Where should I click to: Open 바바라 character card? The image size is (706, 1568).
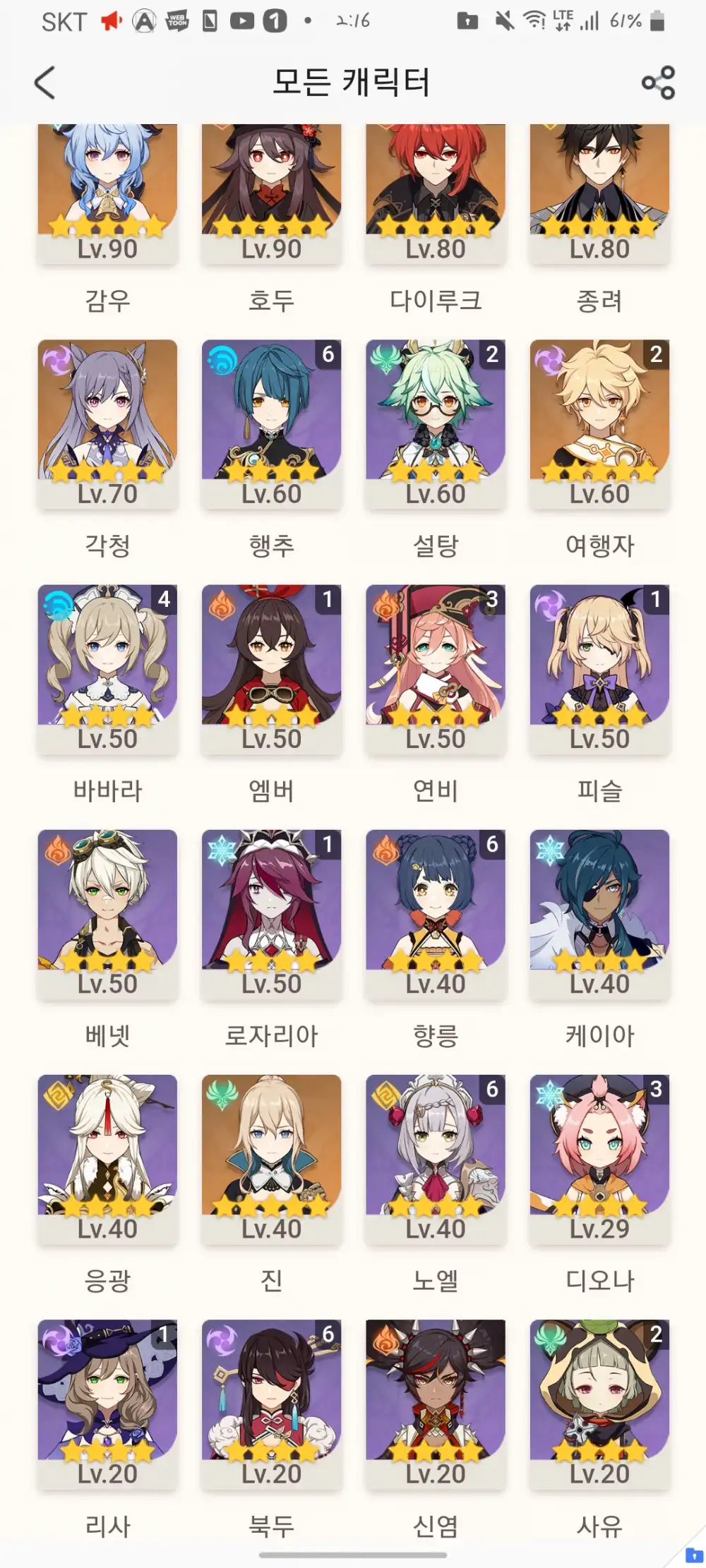(107, 668)
